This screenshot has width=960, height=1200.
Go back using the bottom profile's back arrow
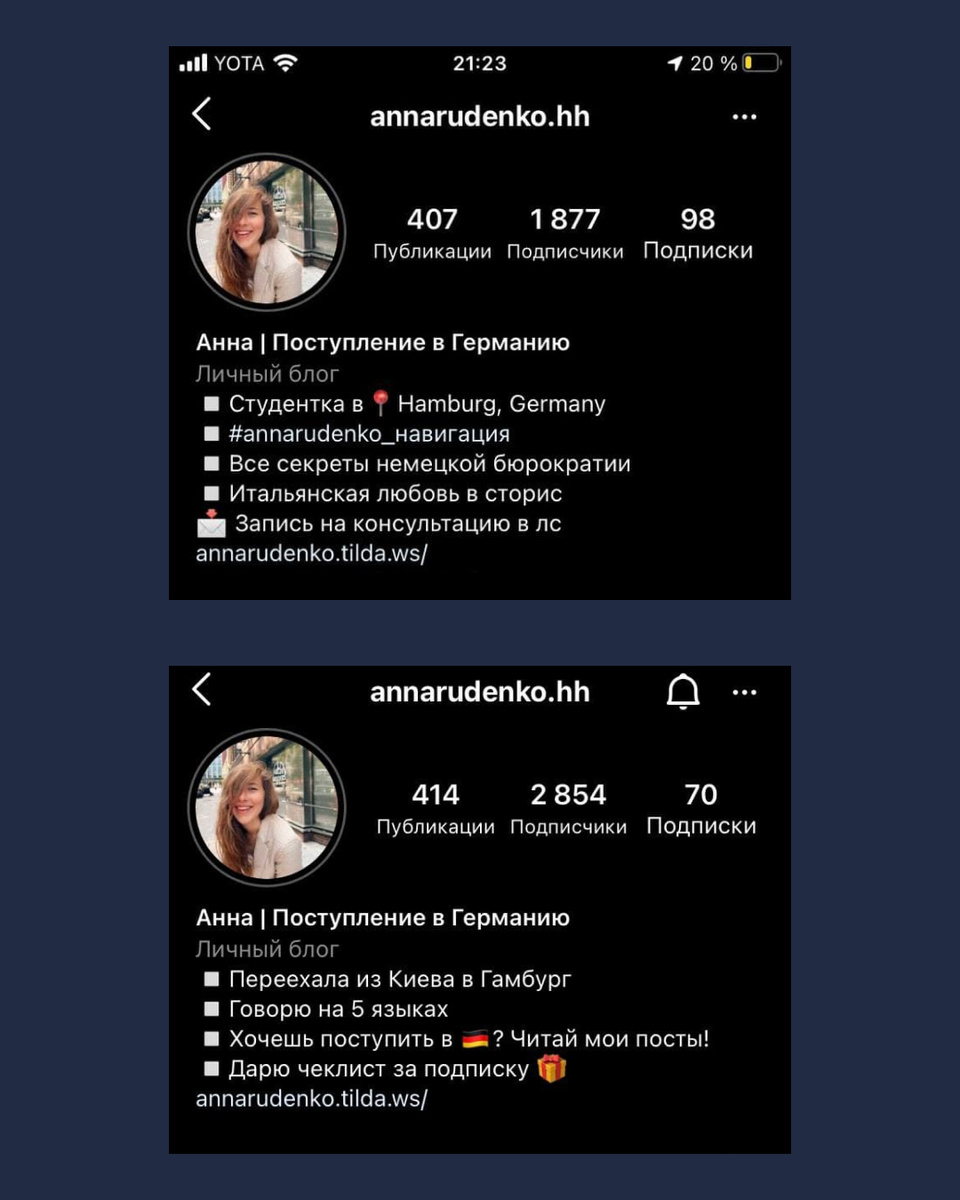pos(201,690)
